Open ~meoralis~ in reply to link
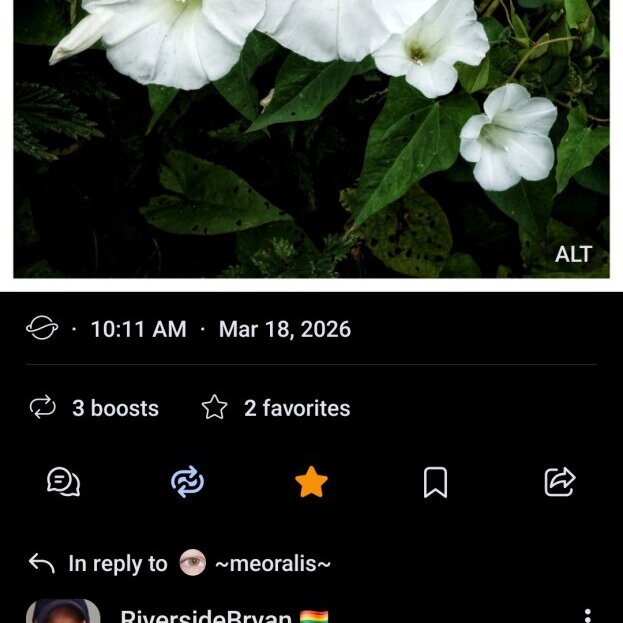The image size is (623, 623). [255, 564]
